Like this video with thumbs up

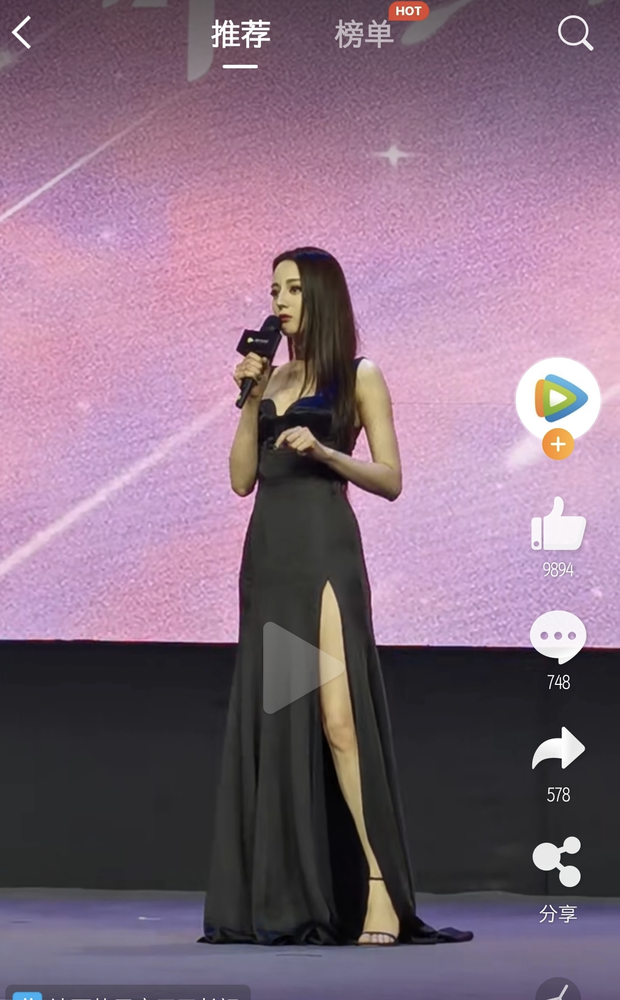[x=558, y=524]
